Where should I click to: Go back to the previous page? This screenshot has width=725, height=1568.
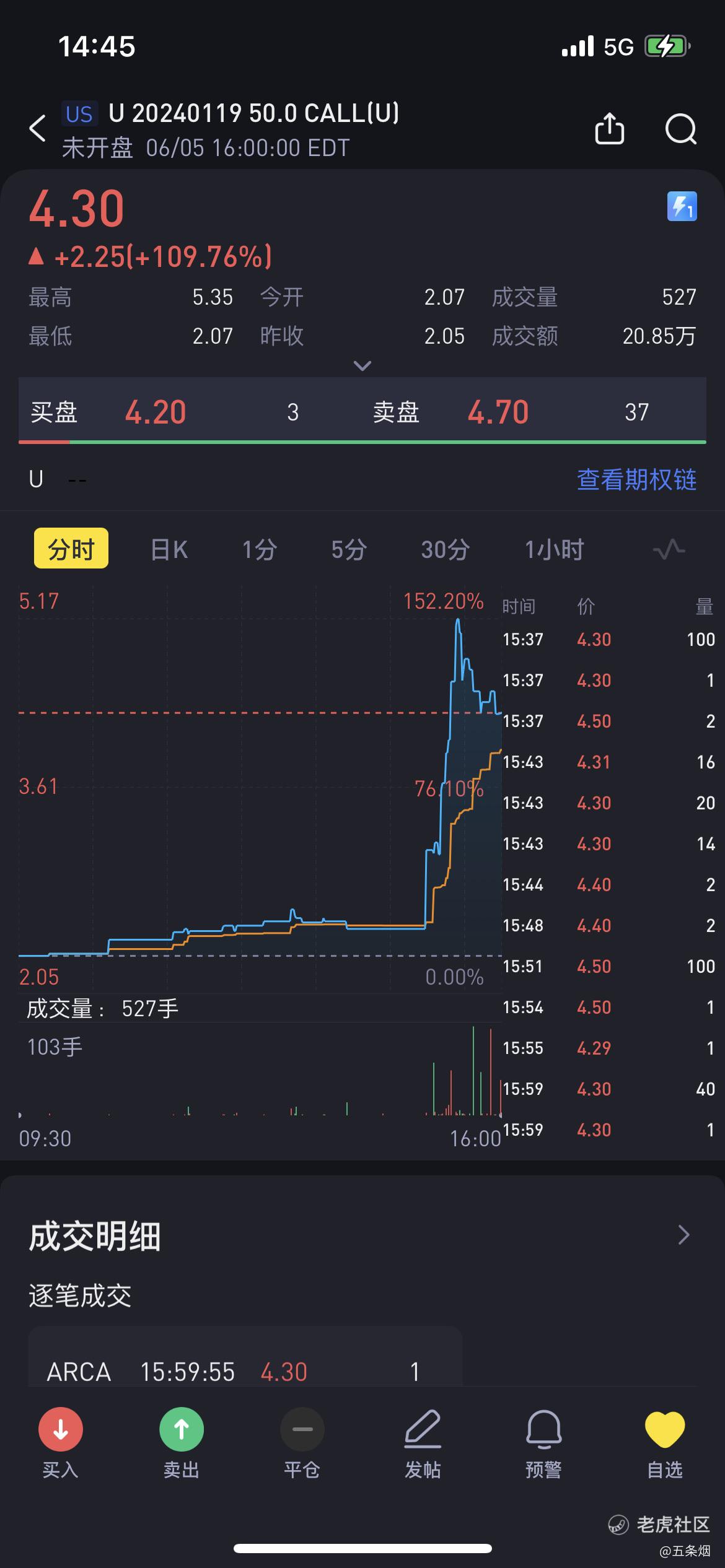pyautogui.click(x=38, y=128)
